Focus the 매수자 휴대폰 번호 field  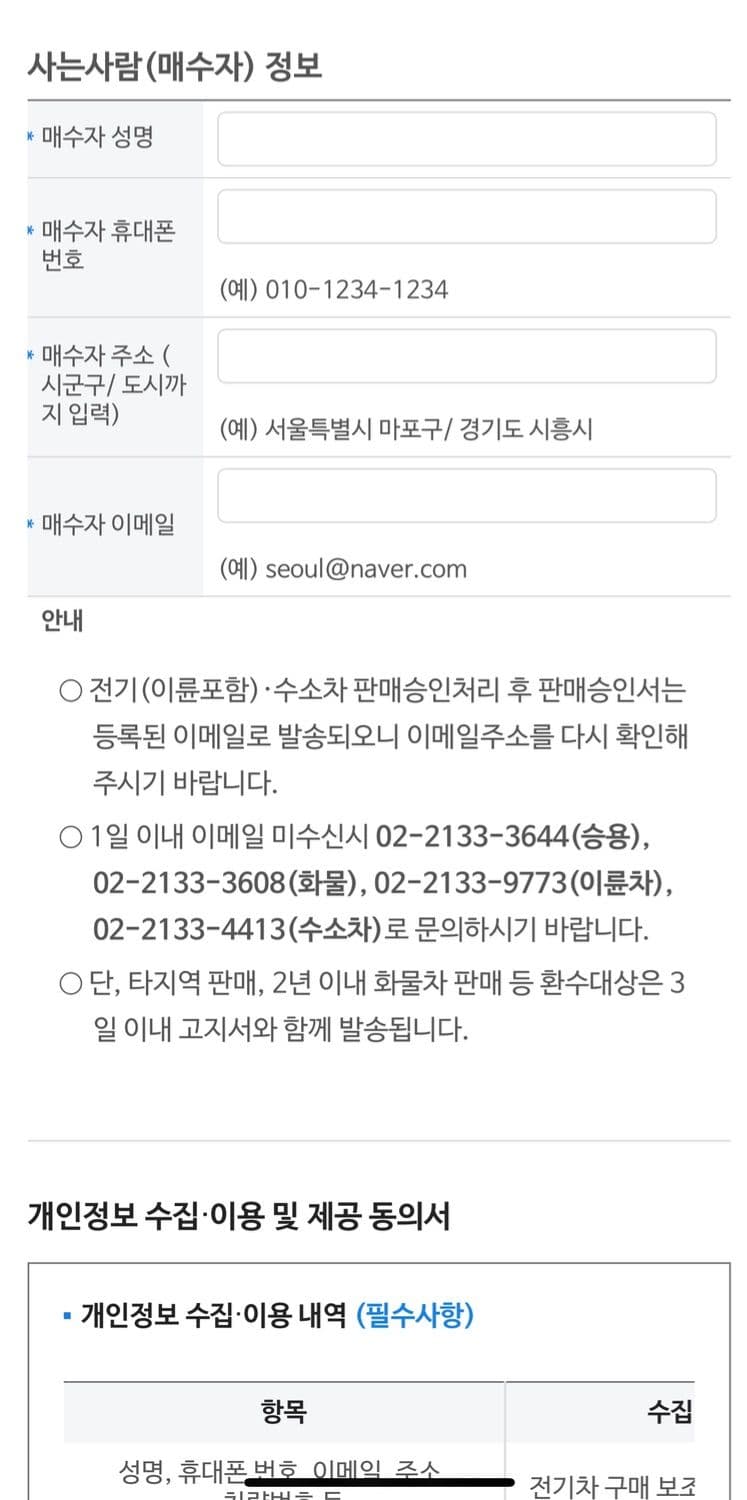pyautogui.click(x=467, y=217)
